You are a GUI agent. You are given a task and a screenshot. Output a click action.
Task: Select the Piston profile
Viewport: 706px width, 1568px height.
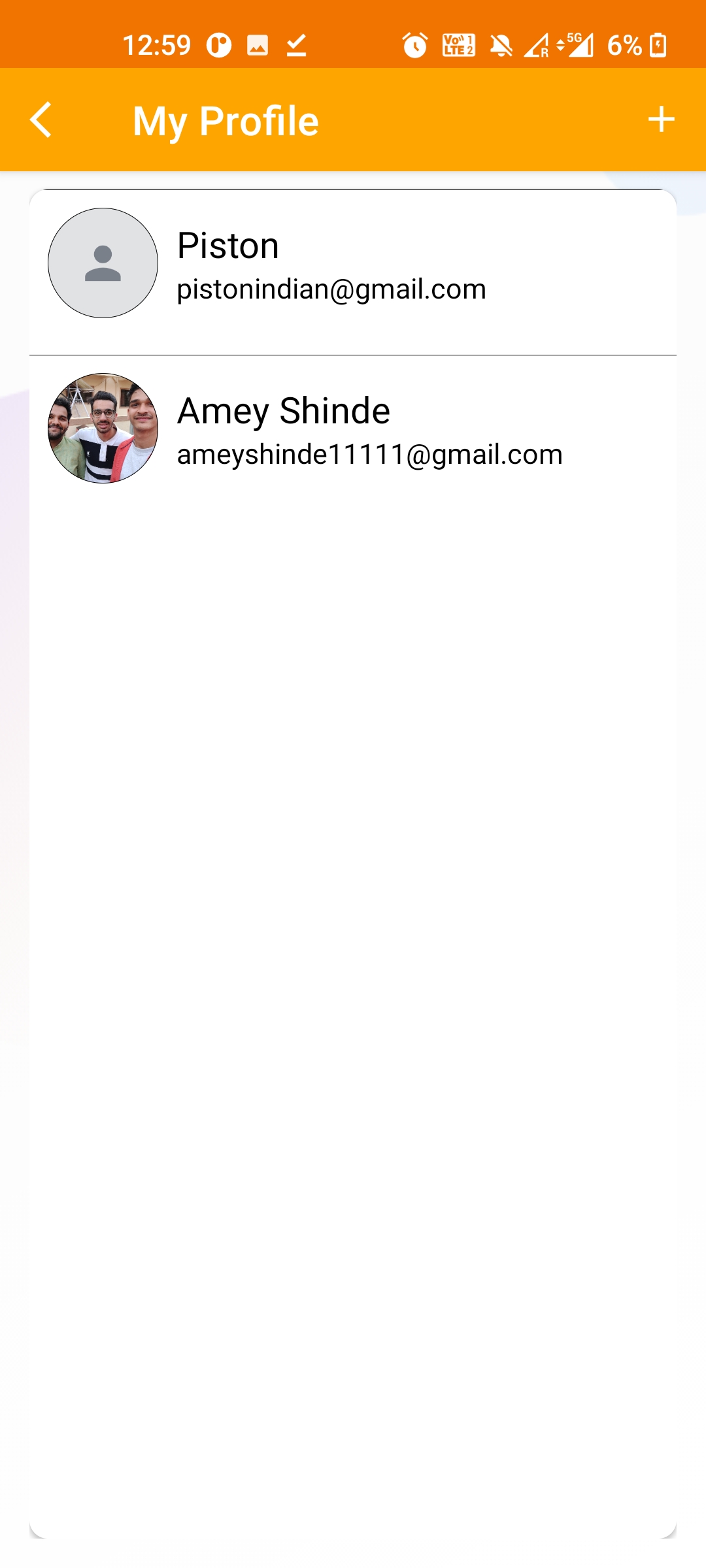pos(353,265)
